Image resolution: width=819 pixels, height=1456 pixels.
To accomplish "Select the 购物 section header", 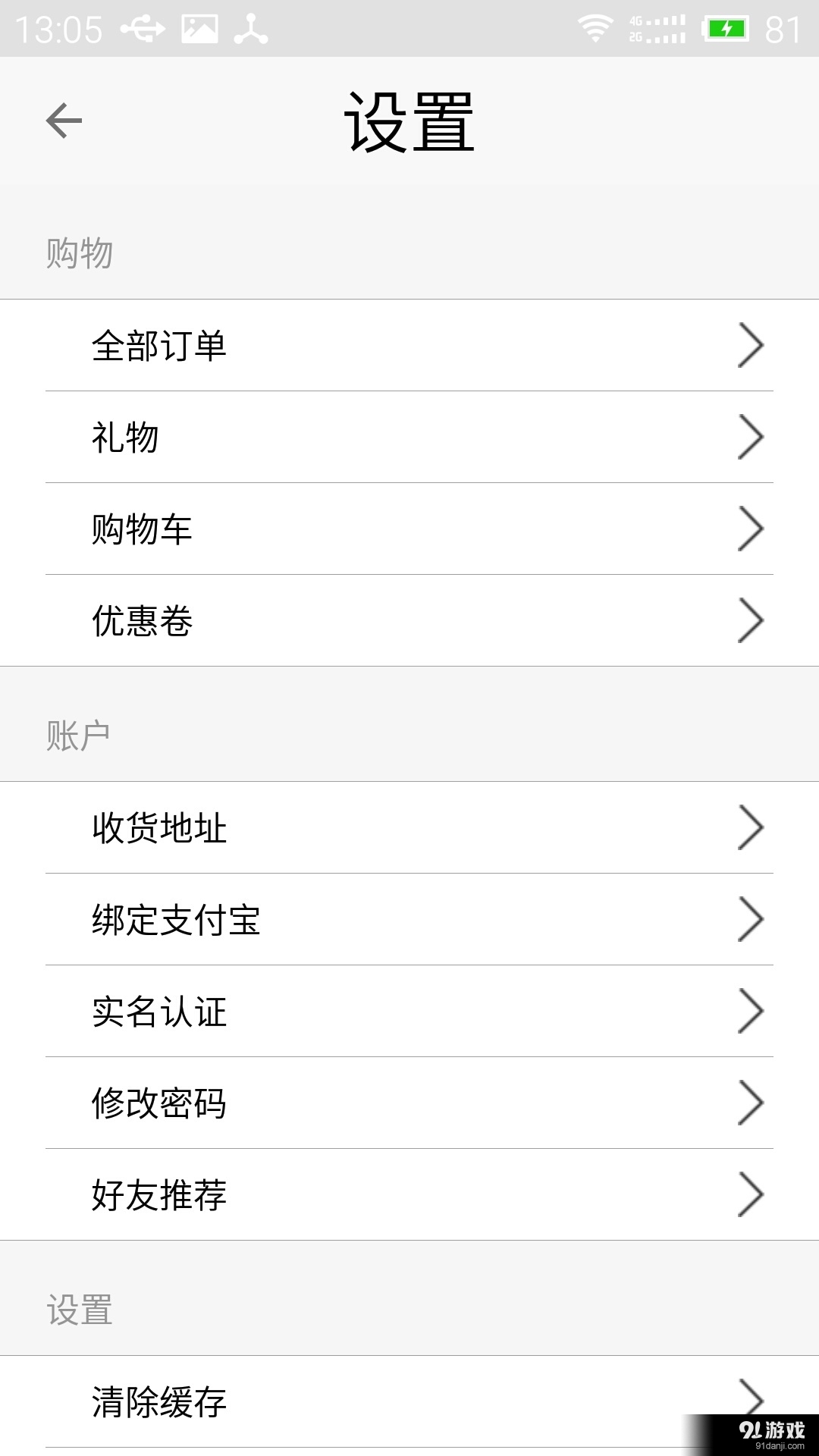I will pyautogui.click(x=78, y=253).
